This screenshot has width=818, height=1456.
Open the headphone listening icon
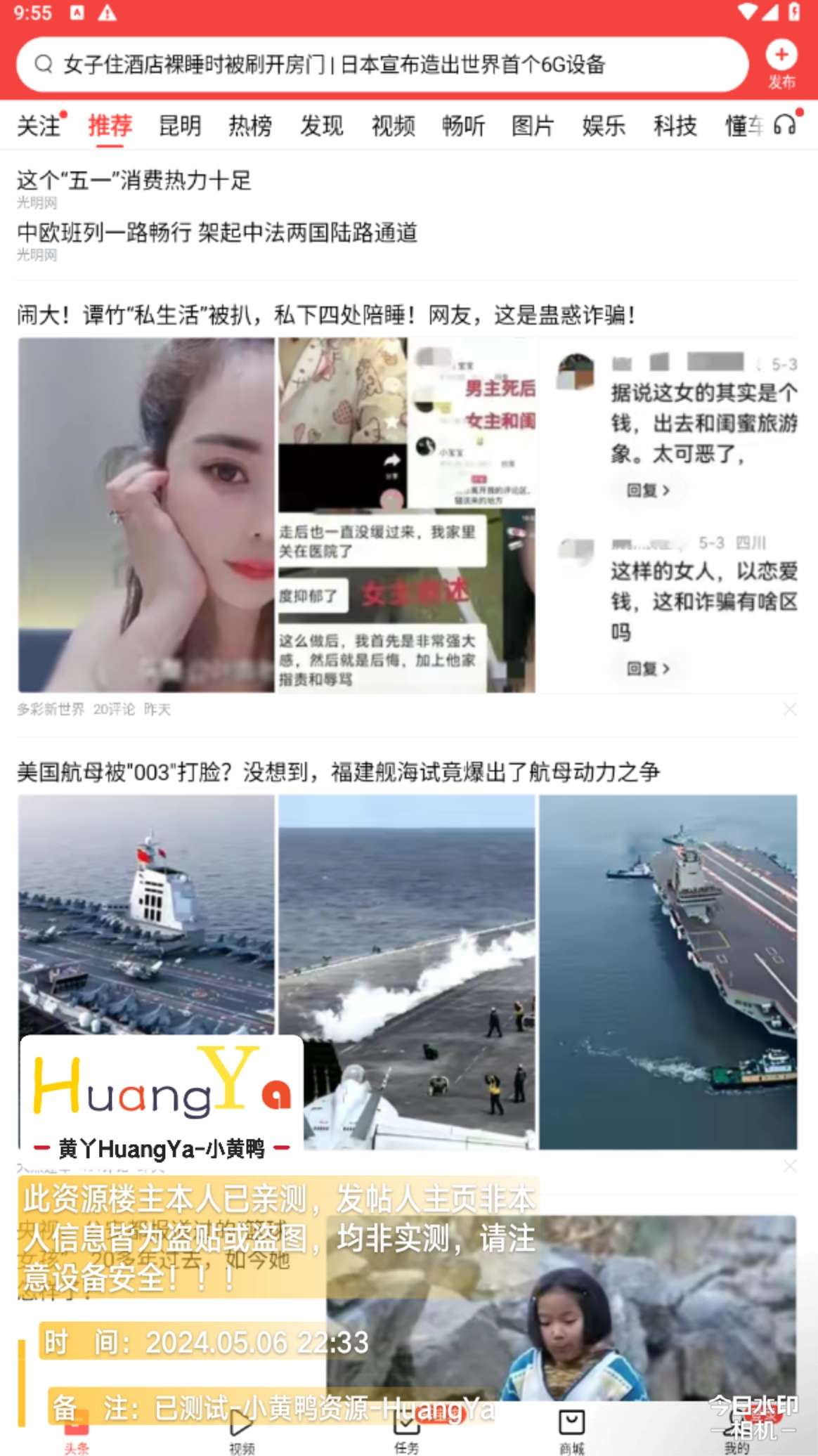(785, 124)
